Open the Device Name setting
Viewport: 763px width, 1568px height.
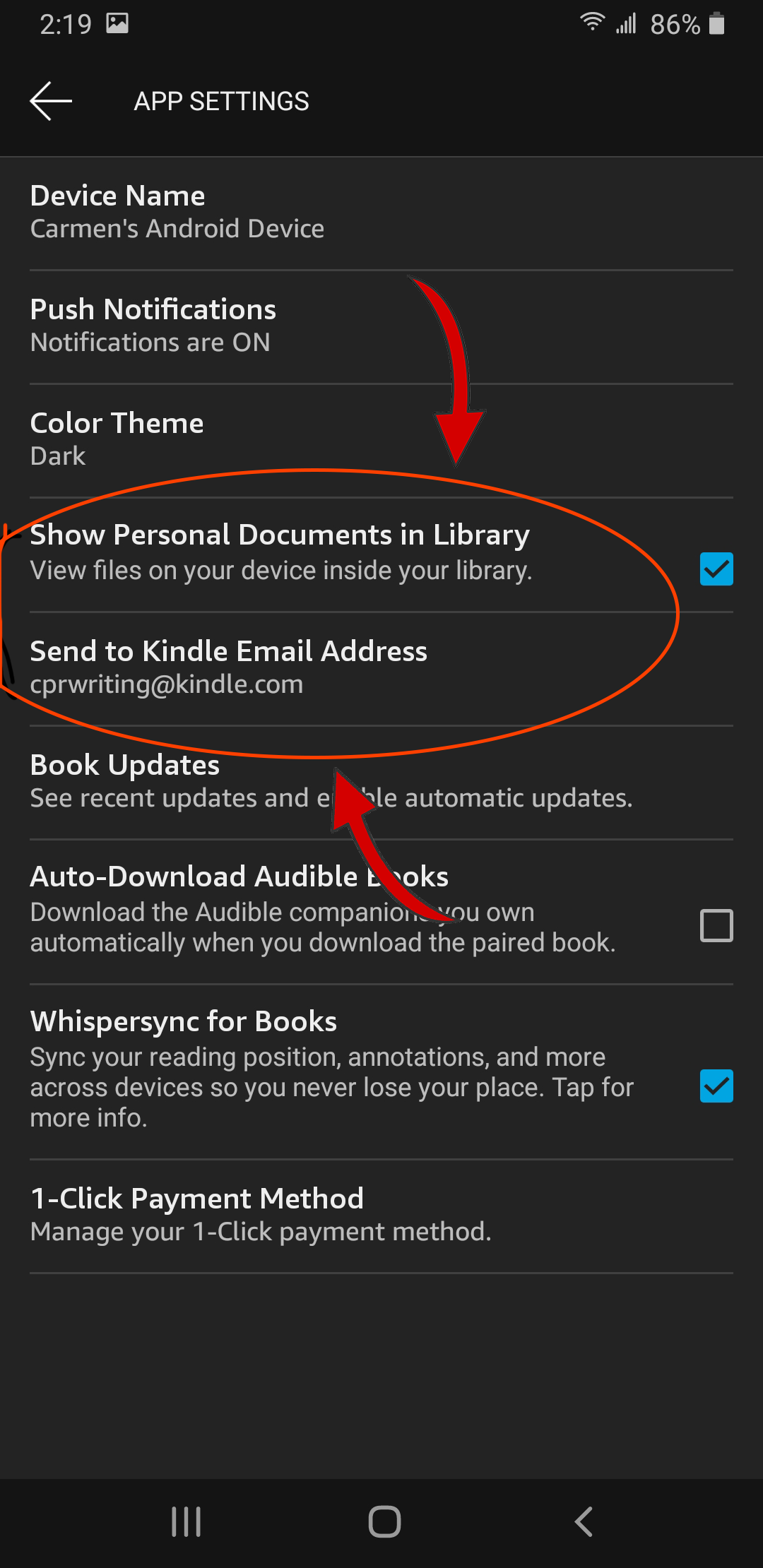pyautogui.click(x=381, y=213)
